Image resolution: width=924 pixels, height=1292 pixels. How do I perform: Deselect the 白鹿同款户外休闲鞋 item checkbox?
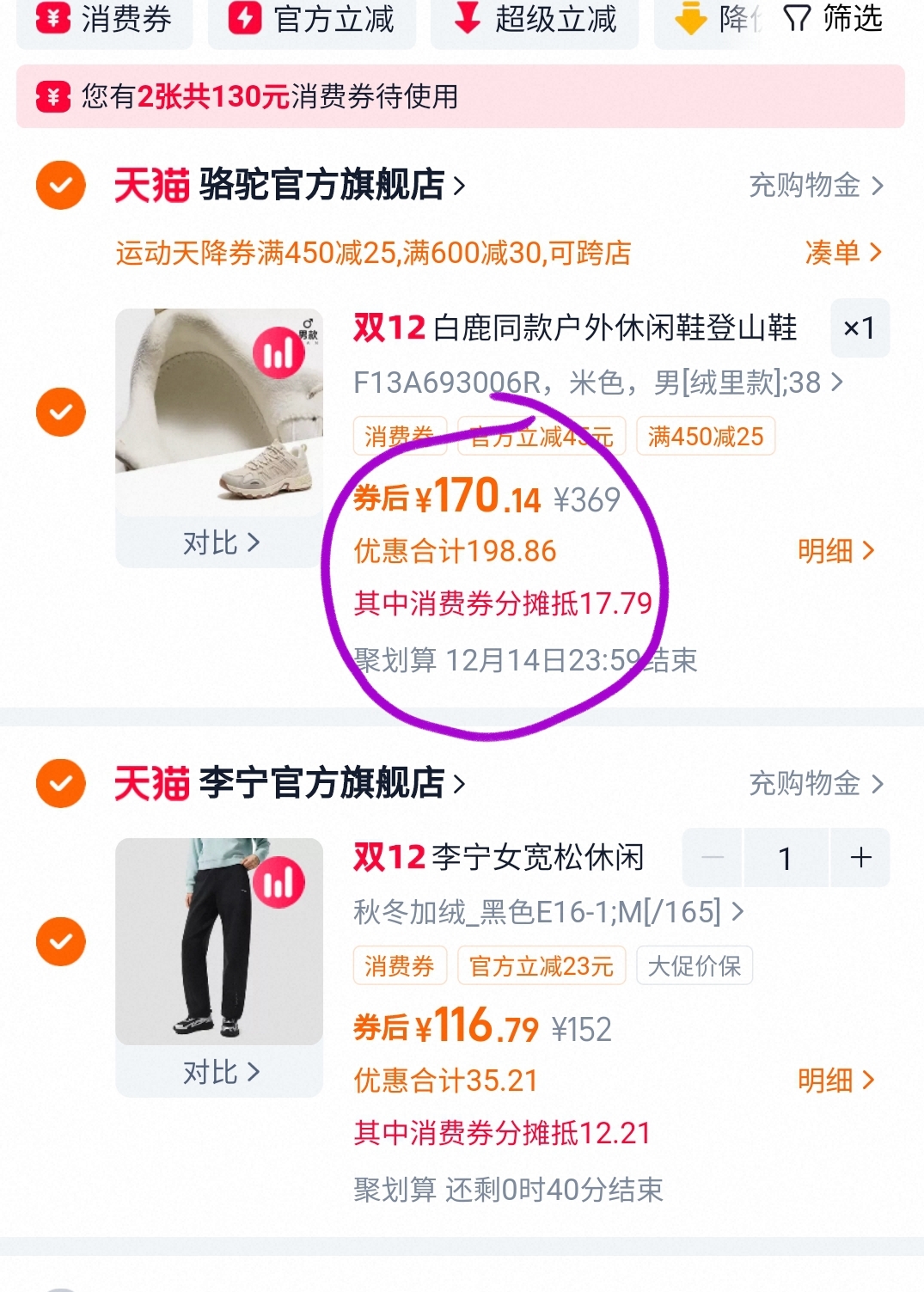[60, 412]
